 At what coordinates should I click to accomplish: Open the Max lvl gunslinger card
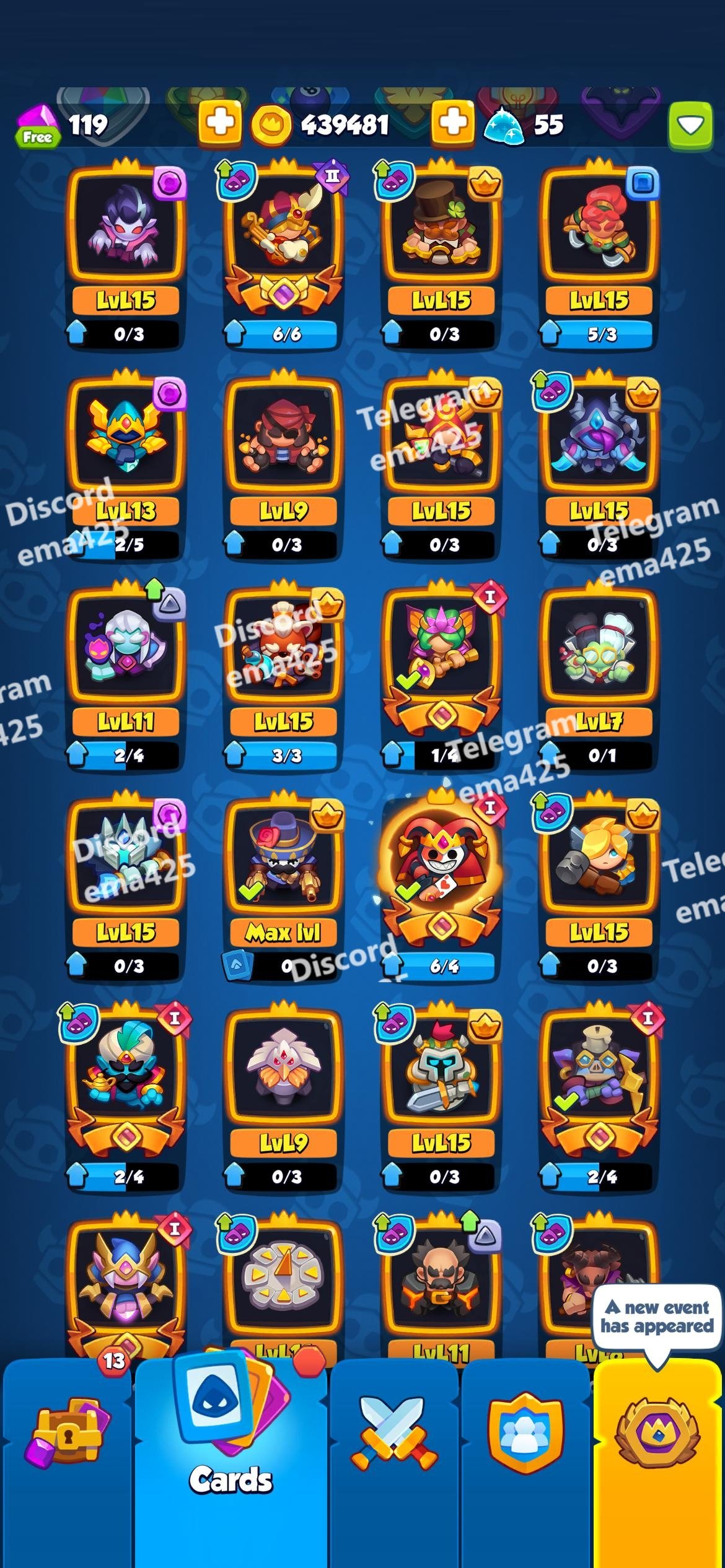pyautogui.click(x=284, y=861)
